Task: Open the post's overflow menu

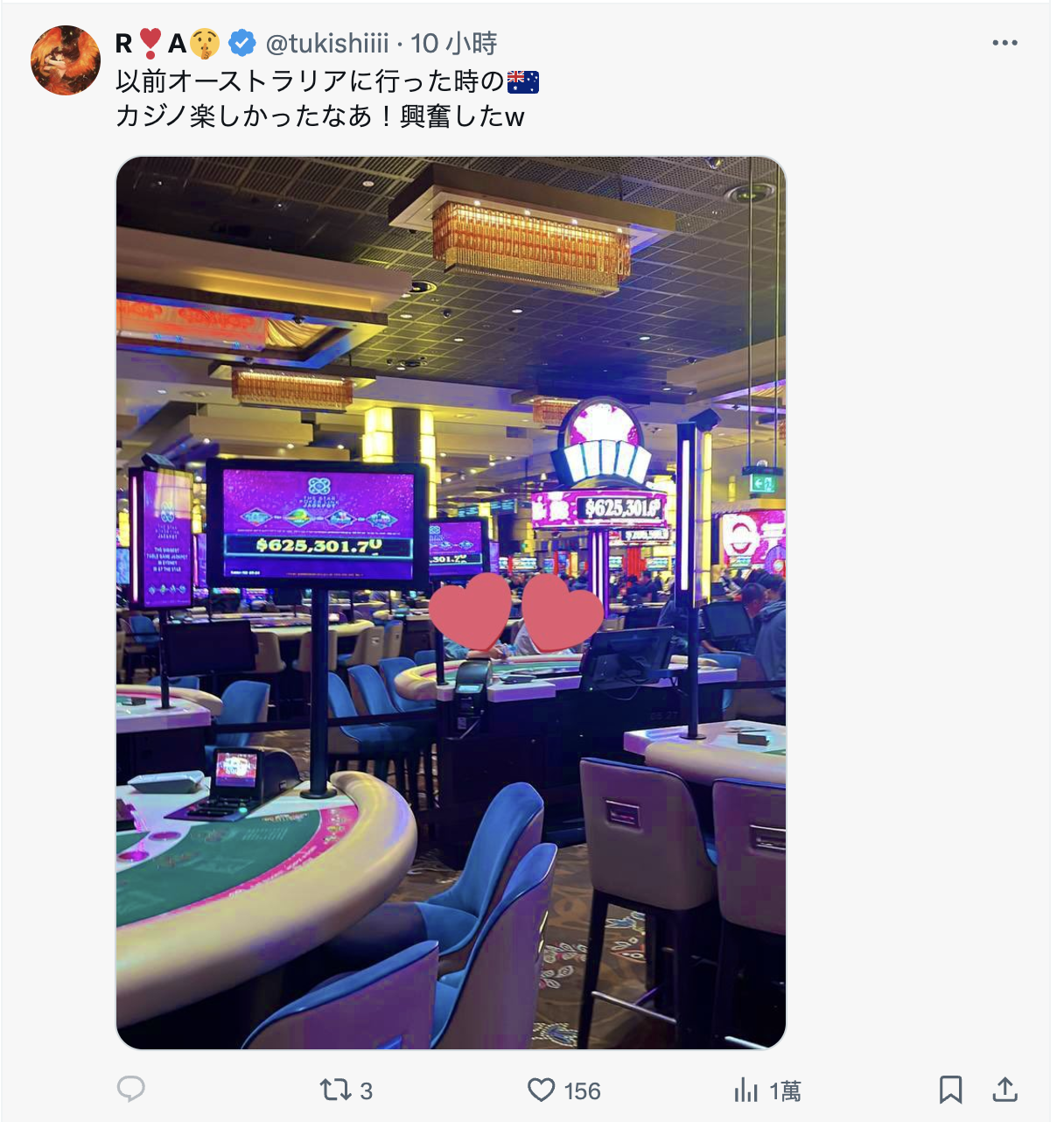Action: coord(1004,43)
